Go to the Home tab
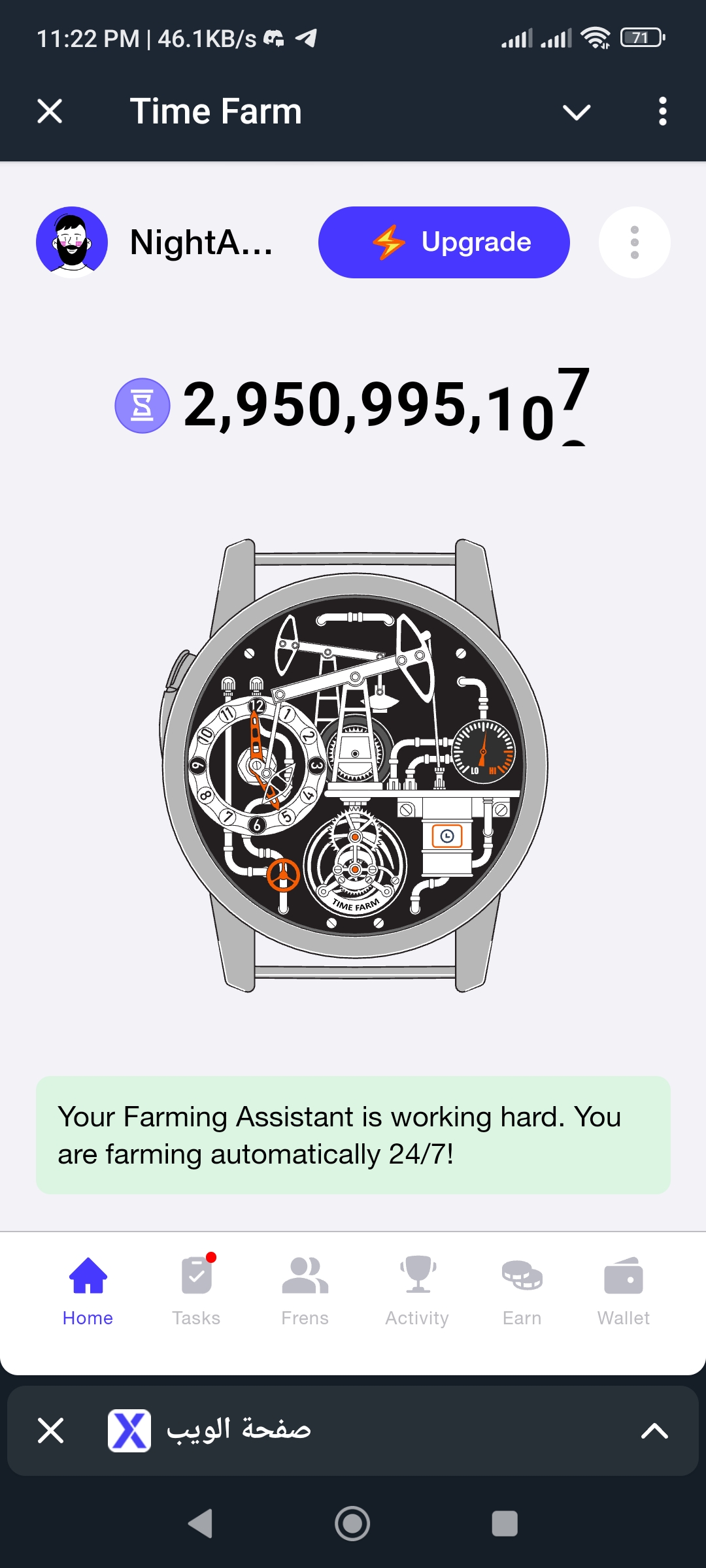This screenshot has width=706, height=1568. pos(88,1291)
